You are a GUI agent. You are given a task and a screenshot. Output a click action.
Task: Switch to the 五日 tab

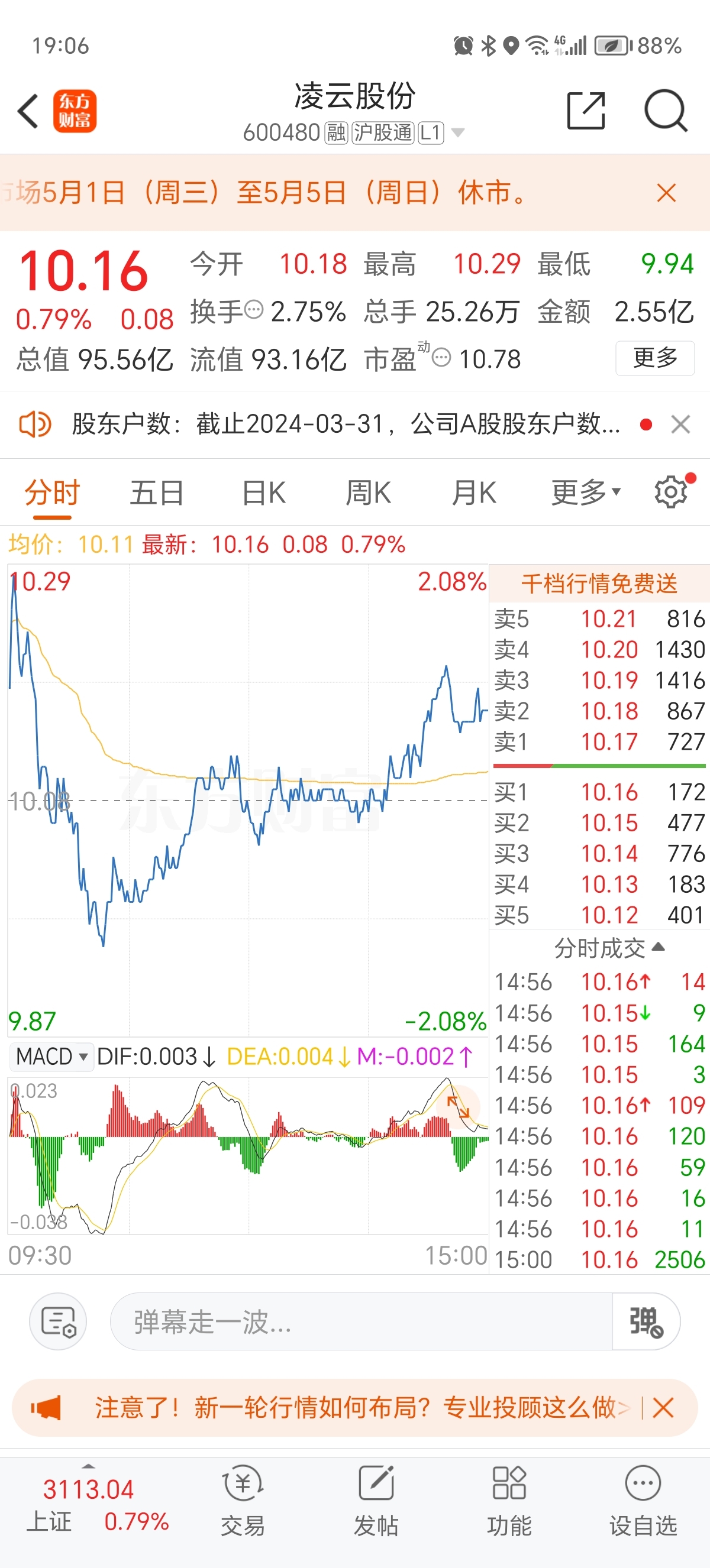[x=157, y=492]
